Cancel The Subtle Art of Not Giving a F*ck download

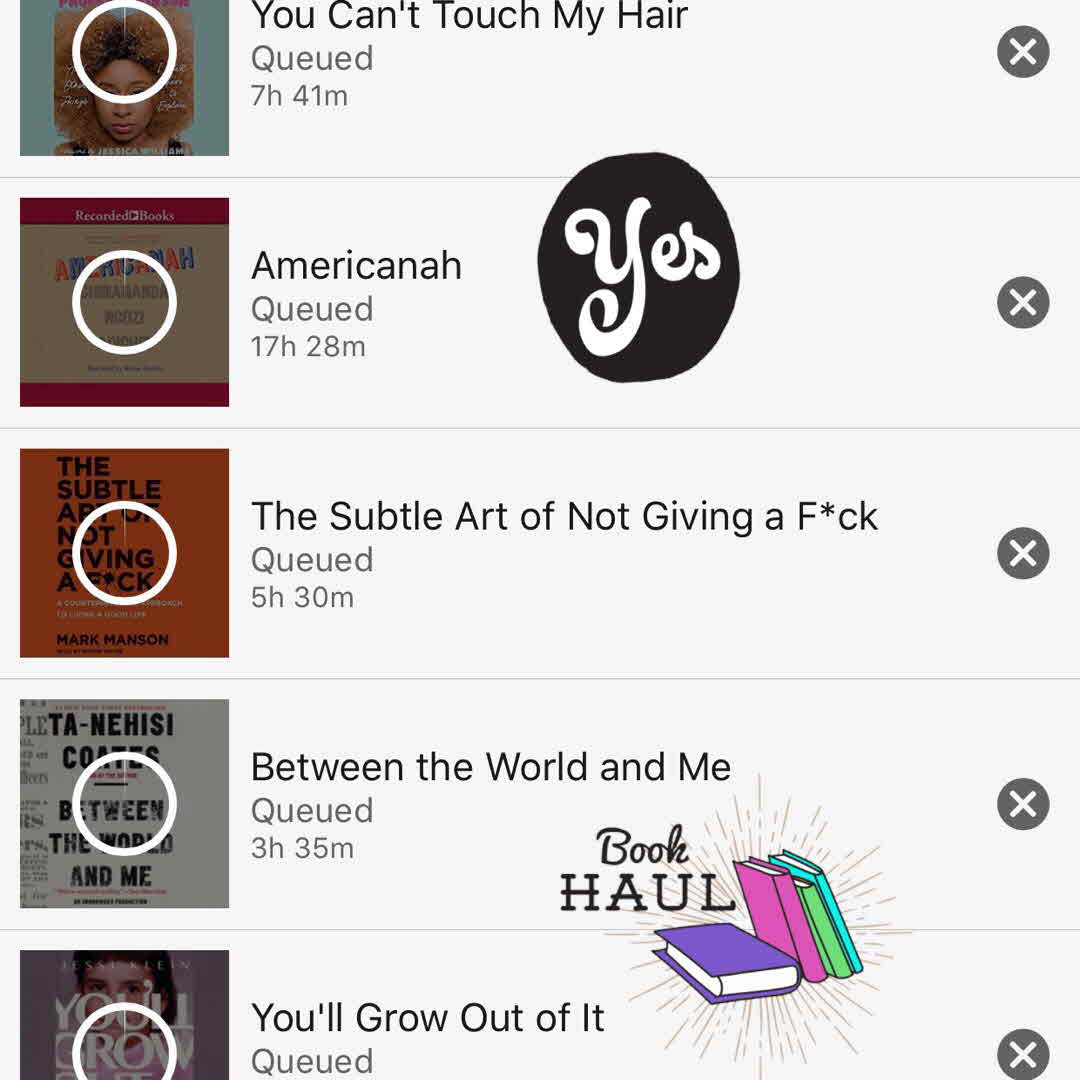click(1023, 554)
